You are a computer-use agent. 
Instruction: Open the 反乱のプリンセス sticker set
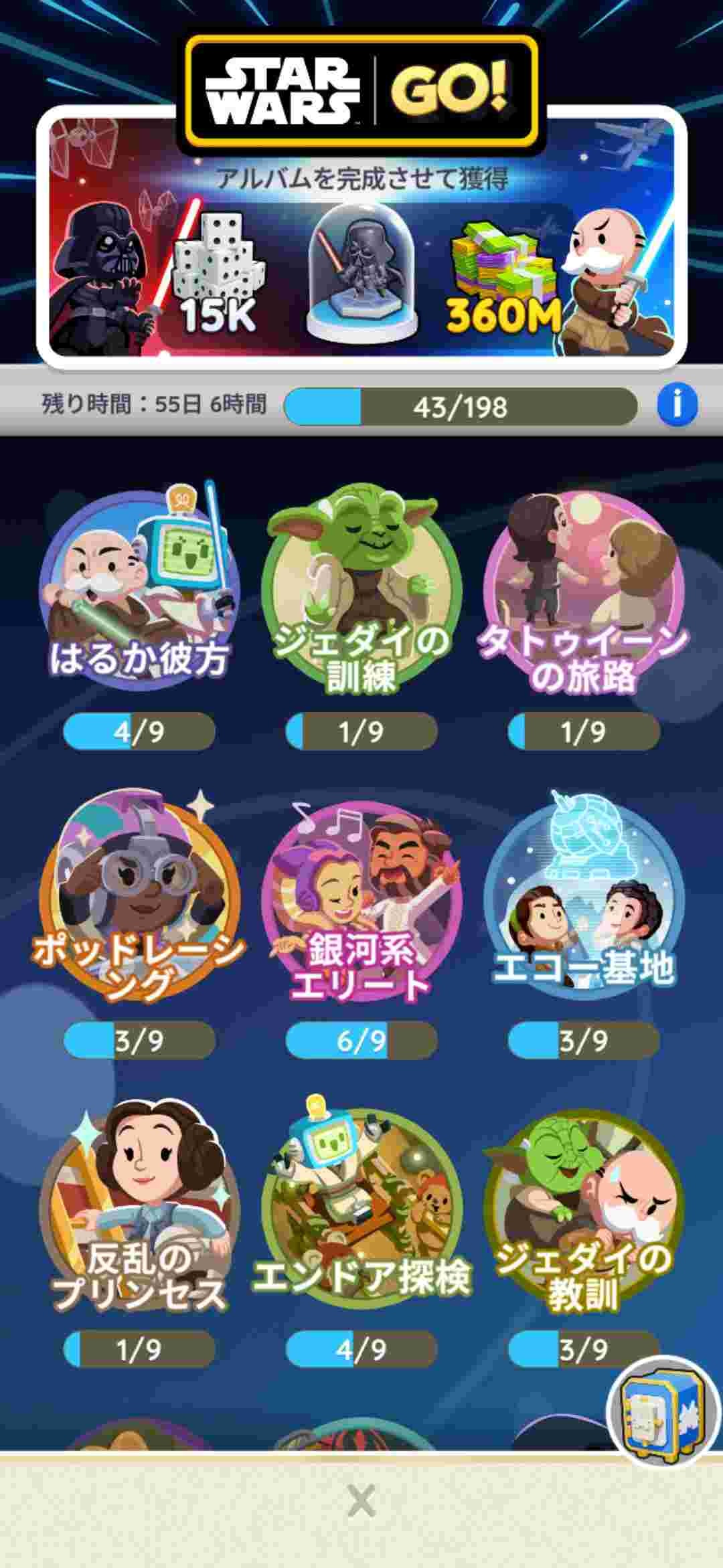[139, 1205]
